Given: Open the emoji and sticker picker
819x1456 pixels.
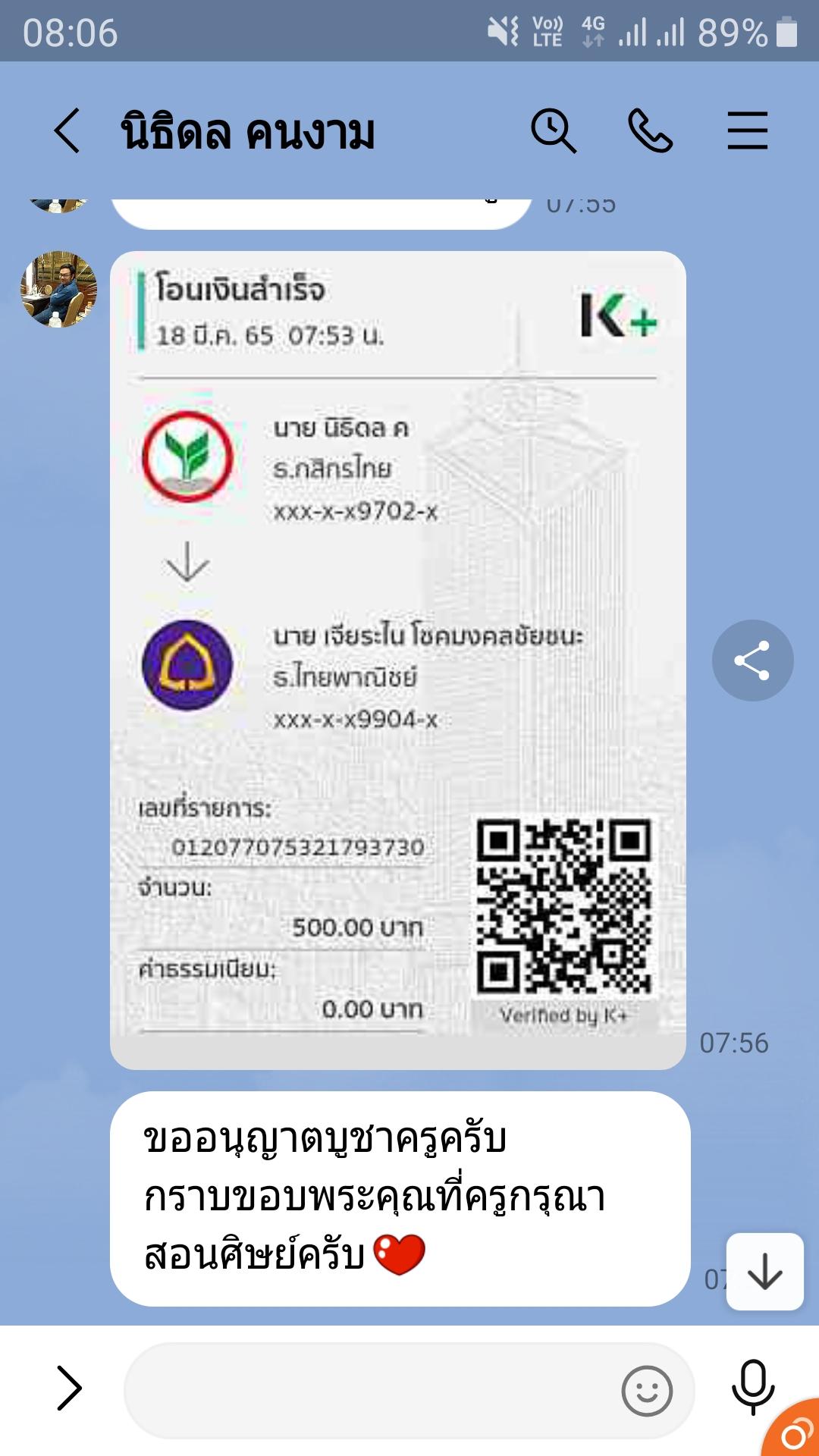Looking at the screenshot, I should pos(647,1391).
